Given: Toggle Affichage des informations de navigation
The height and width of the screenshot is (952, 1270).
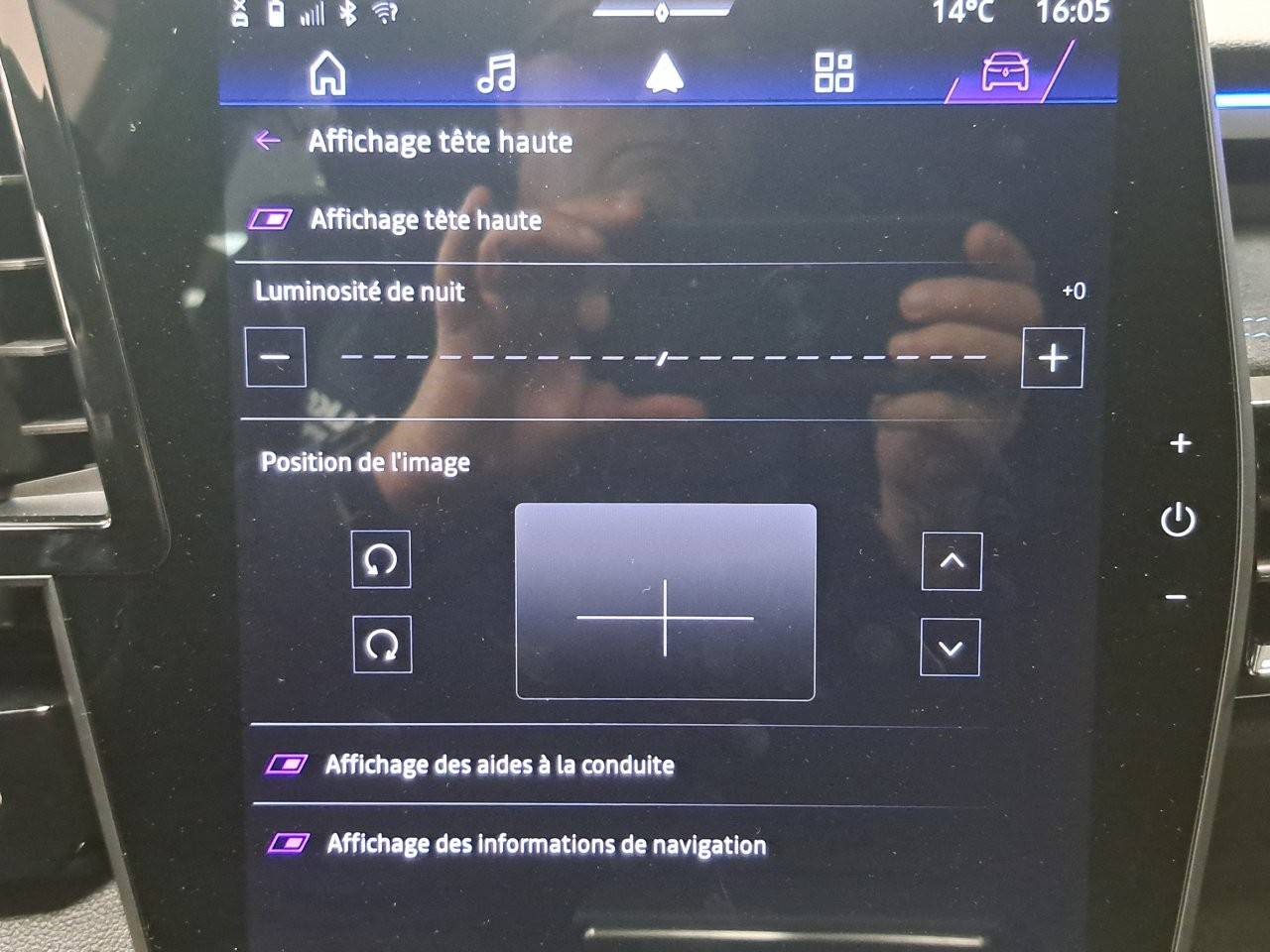Looking at the screenshot, I should point(289,844).
